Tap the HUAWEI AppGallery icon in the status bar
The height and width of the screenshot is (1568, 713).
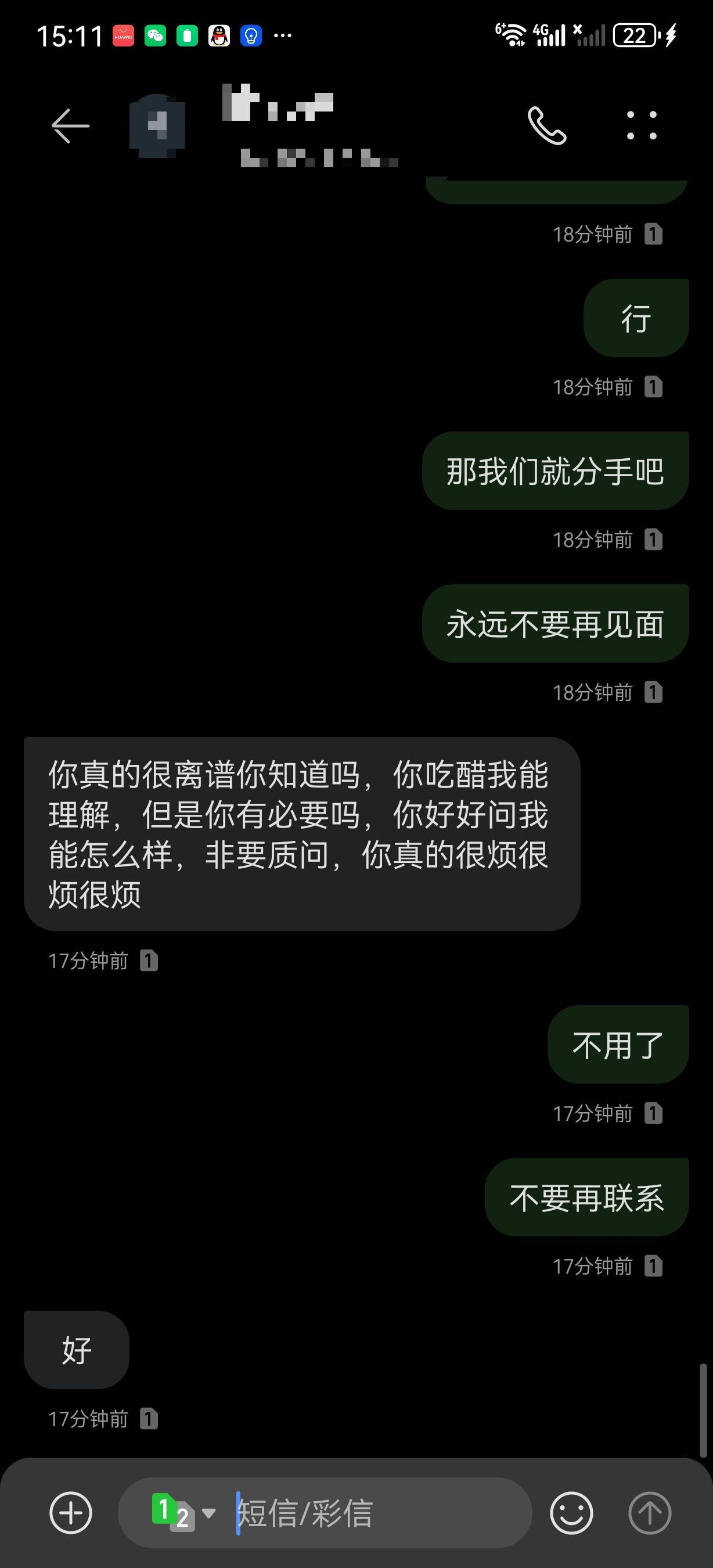click(124, 35)
